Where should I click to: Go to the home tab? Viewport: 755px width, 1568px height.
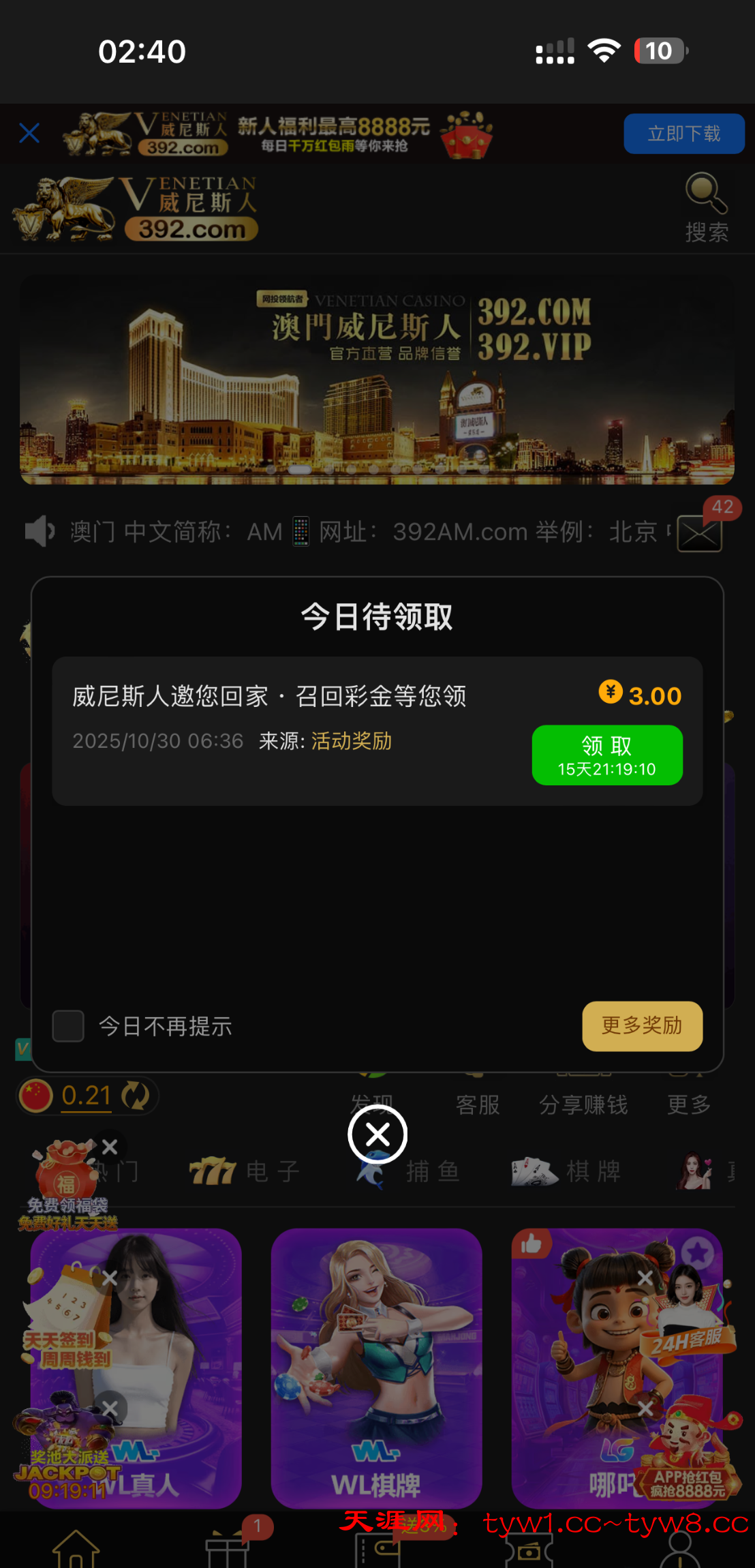(x=76, y=1549)
